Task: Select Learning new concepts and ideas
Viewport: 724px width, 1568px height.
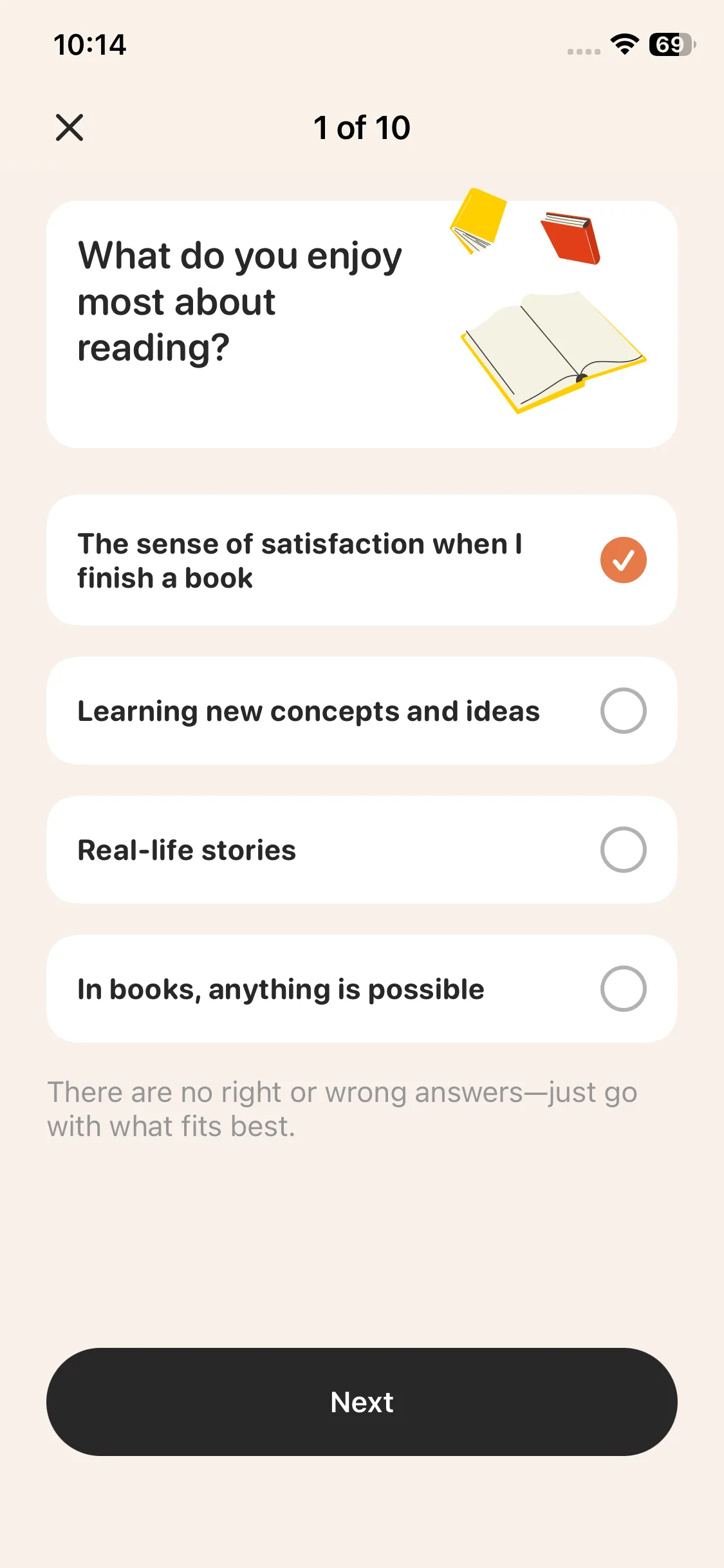Action: [x=362, y=711]
